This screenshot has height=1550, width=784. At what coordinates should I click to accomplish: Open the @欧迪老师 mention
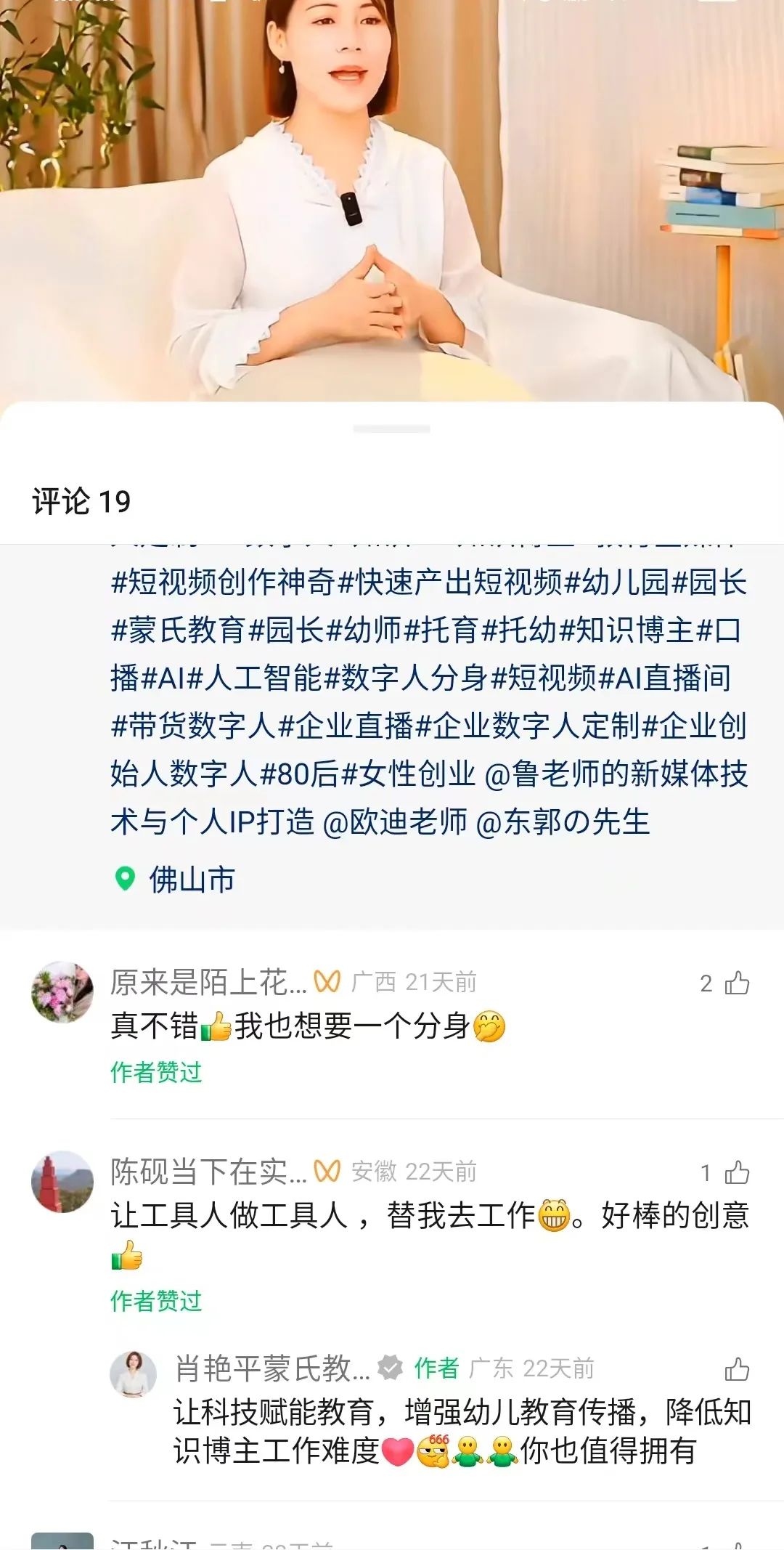point(394,822)
